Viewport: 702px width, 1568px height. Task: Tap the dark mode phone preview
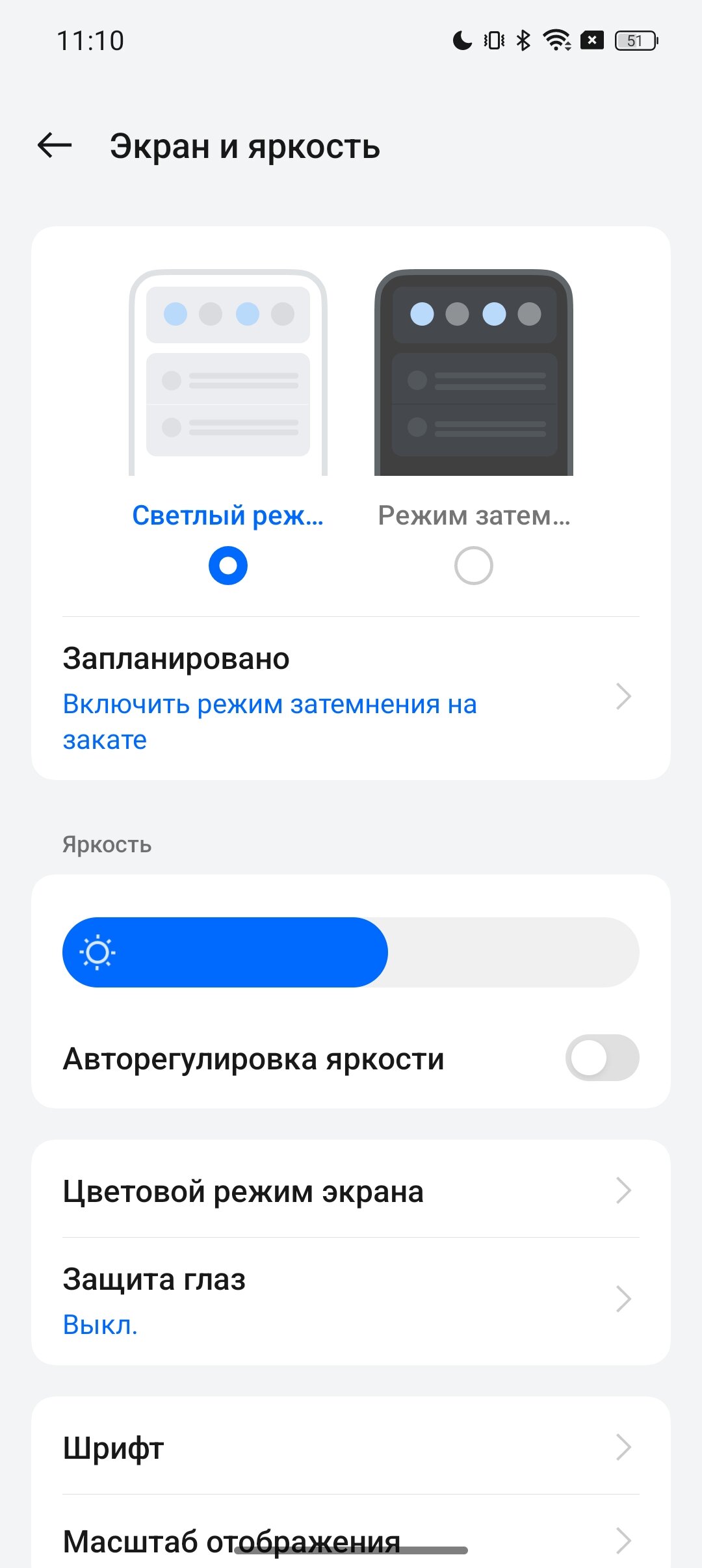tap(474, 372)
